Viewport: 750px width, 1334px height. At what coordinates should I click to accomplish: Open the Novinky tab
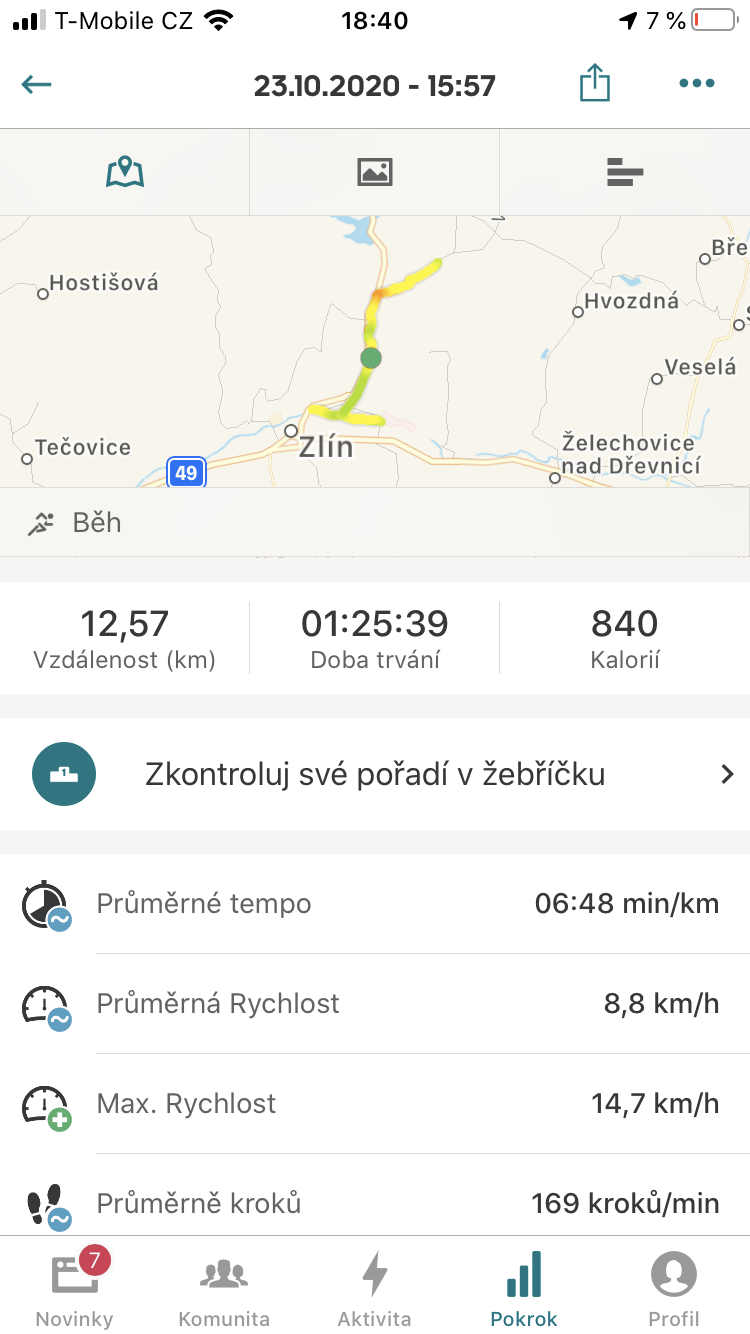(75, 1286)
